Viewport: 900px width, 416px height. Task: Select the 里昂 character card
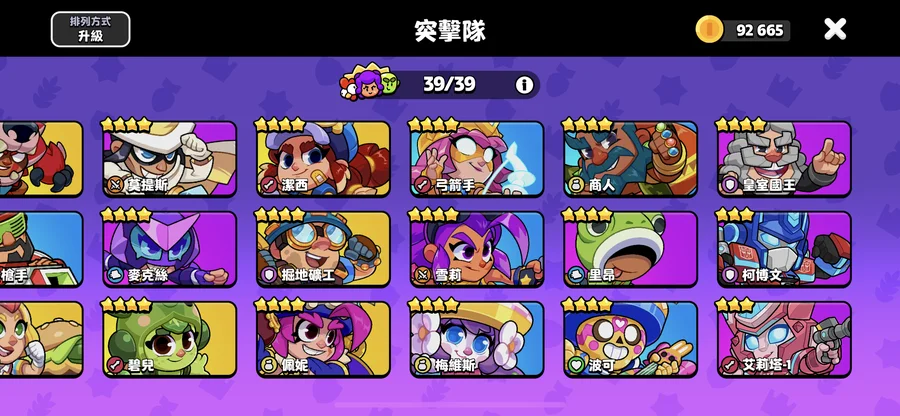coord(630,248)
